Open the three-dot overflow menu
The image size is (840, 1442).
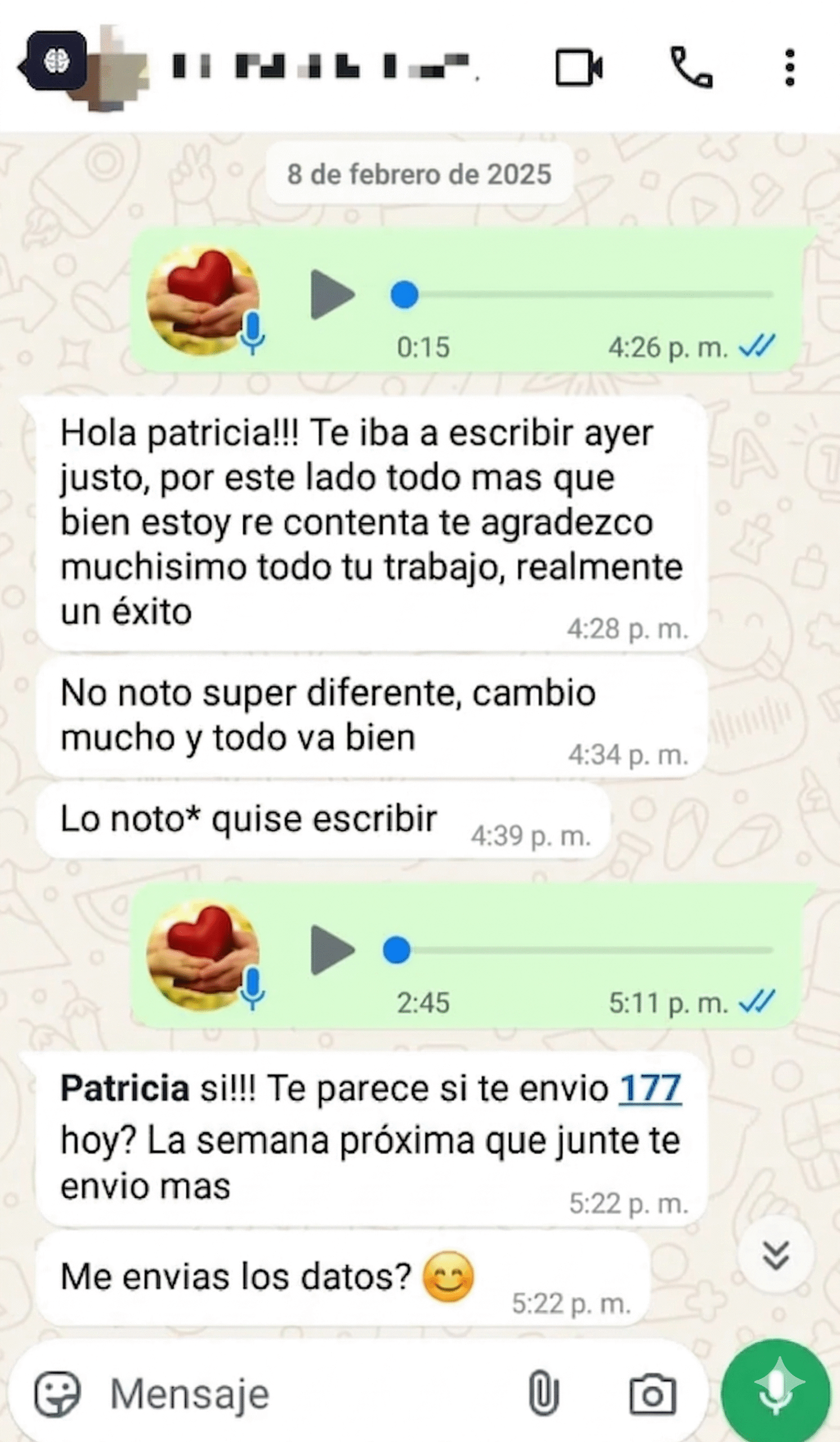point(790,67)
